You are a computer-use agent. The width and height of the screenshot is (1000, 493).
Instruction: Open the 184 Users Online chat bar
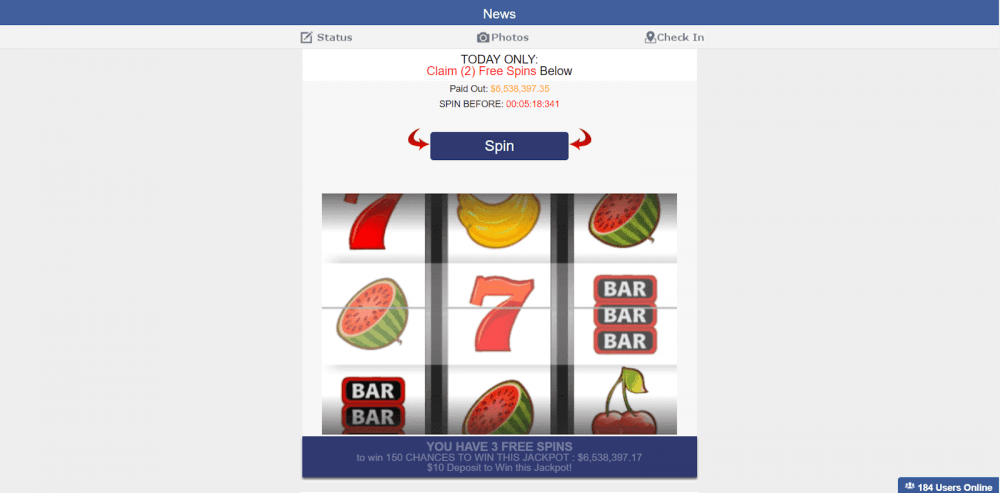coord(948,486)
